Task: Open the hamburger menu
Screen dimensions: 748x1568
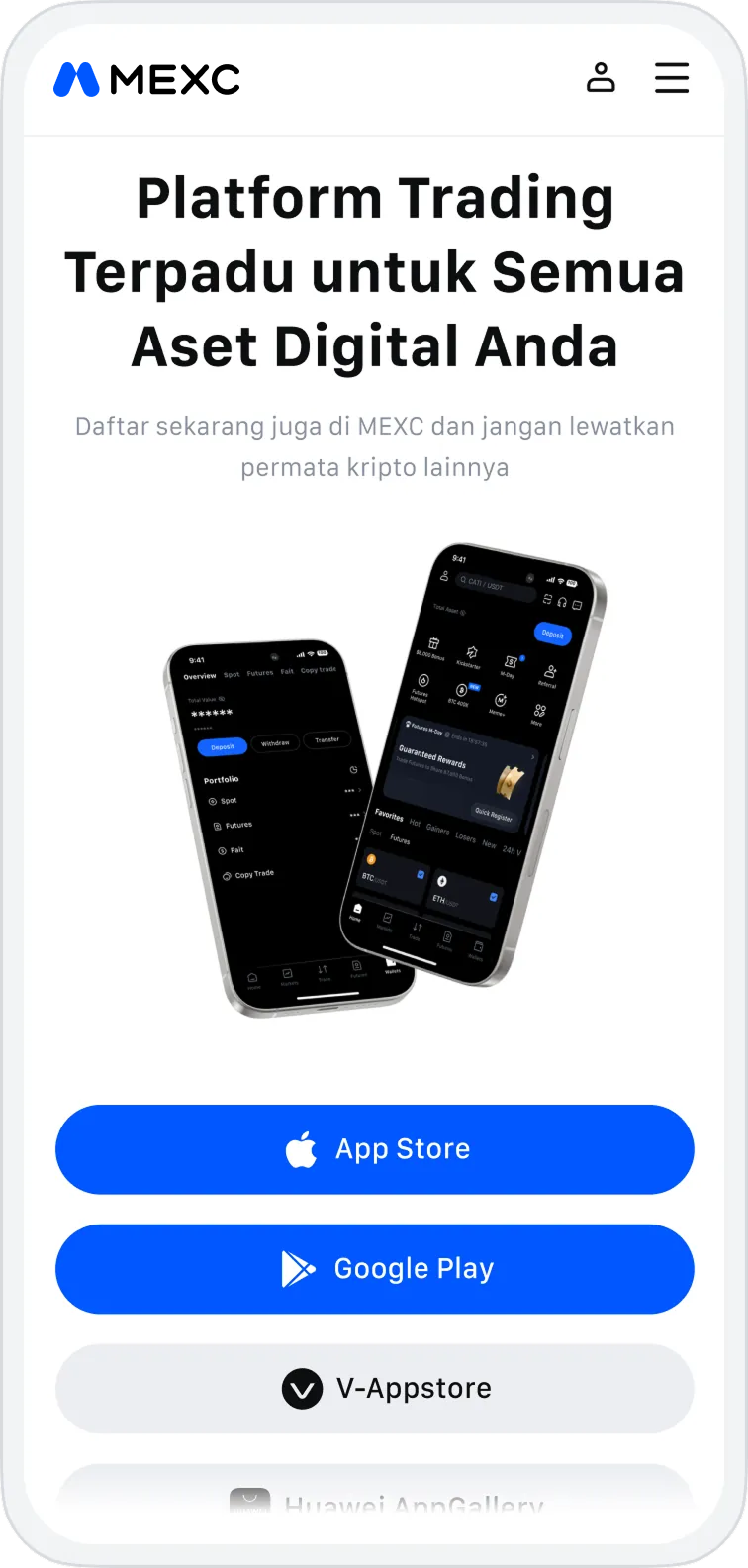Action: pyautogui.click(x=672, y=78)
